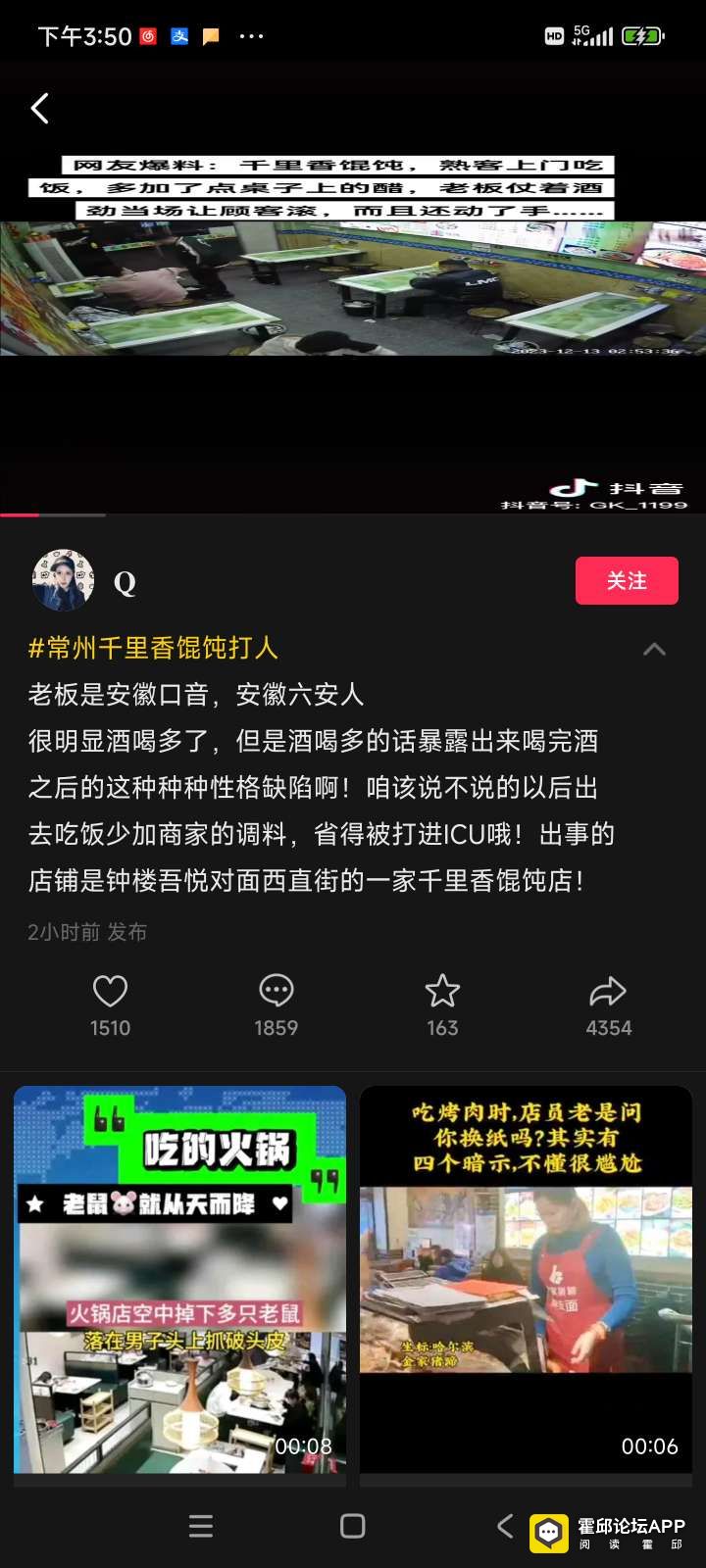The image size is (706, 1568).
Task: Tap the 关注 follow button
Action: tap(626, 580)
